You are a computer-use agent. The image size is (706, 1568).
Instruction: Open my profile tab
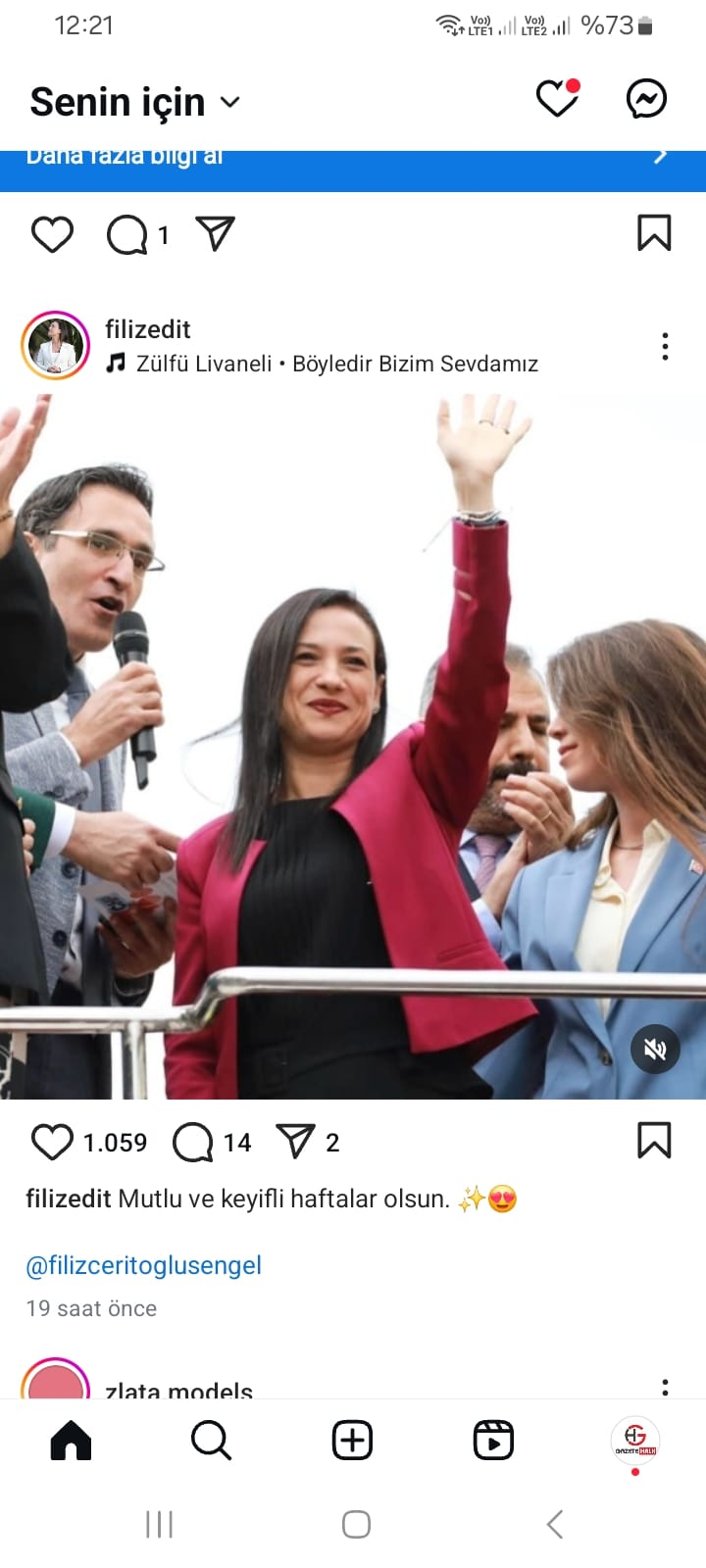pyautogui.click(x=634, y=1441)
